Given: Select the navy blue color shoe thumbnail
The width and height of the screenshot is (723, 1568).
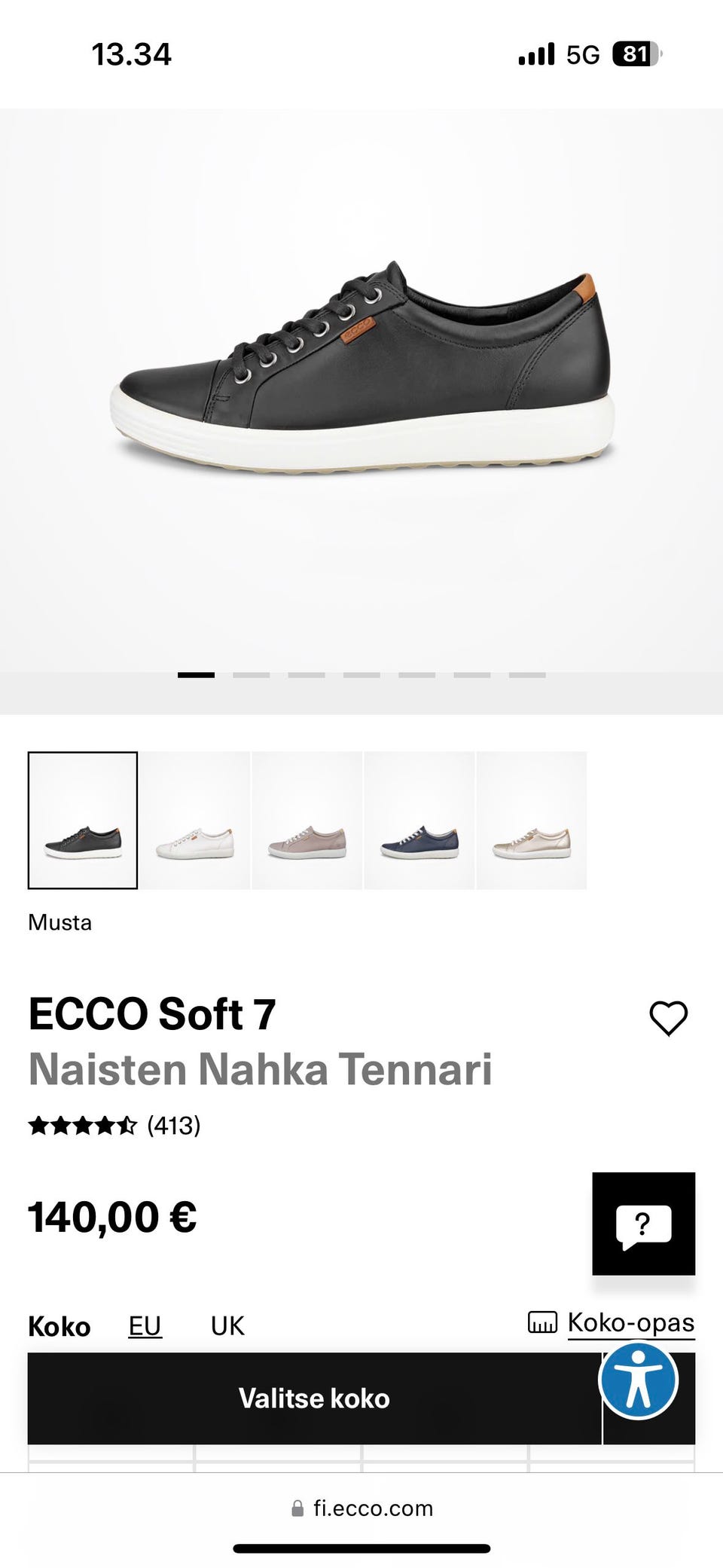Looking at the screenshot, I should click(x=419, y=820).
